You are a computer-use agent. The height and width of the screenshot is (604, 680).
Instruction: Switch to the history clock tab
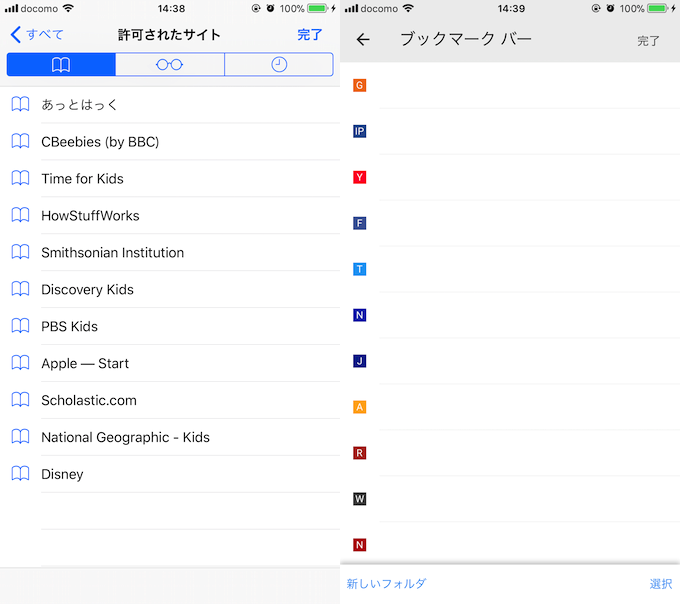(279, 65)
